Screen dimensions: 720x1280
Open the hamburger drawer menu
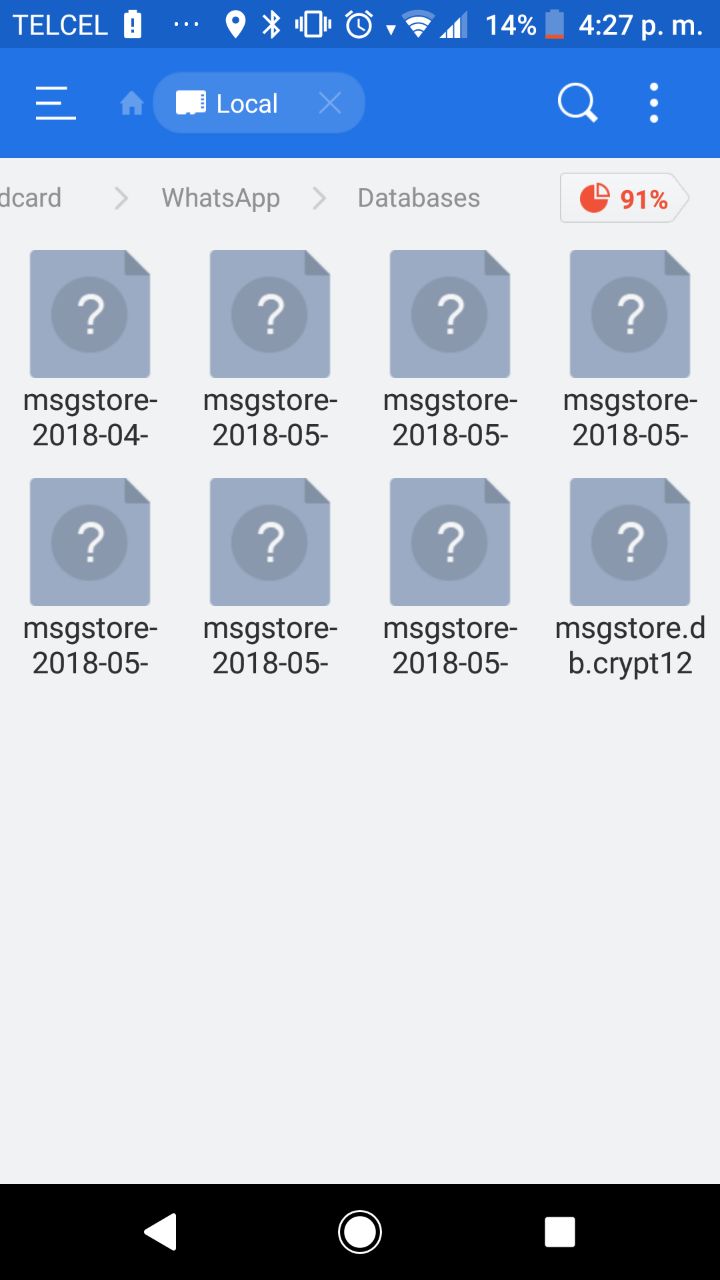pyautogui.click(x=55, y=103)
